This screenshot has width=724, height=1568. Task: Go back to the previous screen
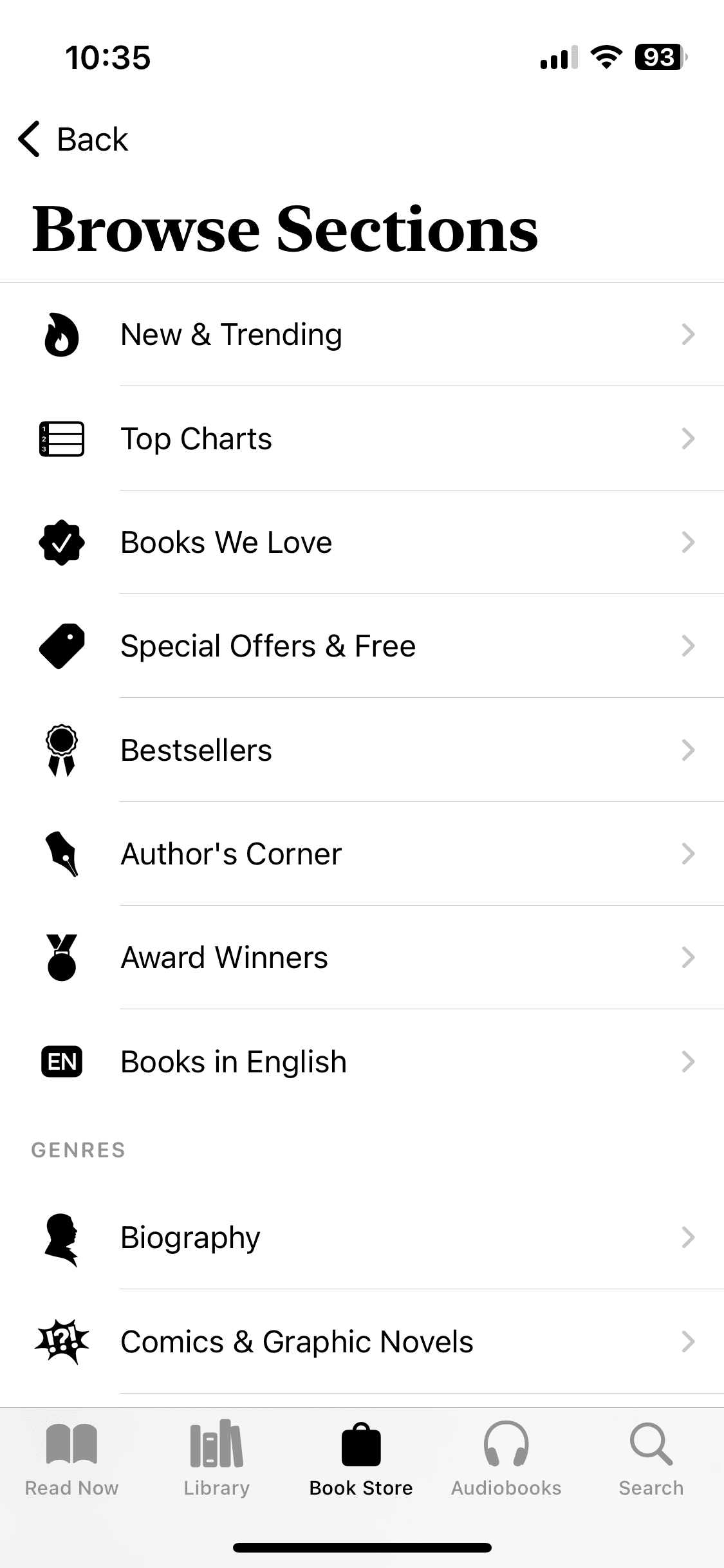pos(73,139)
